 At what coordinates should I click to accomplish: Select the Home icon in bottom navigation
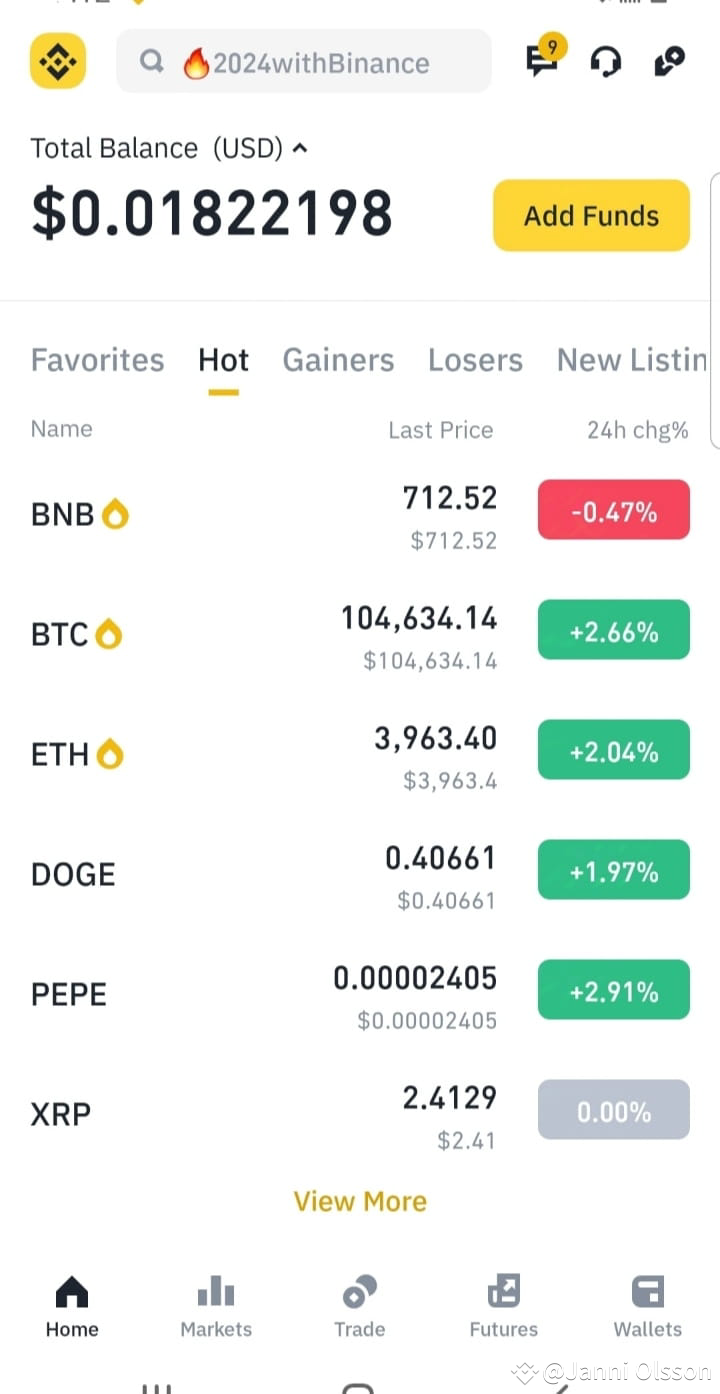[x=71, y=1305]
